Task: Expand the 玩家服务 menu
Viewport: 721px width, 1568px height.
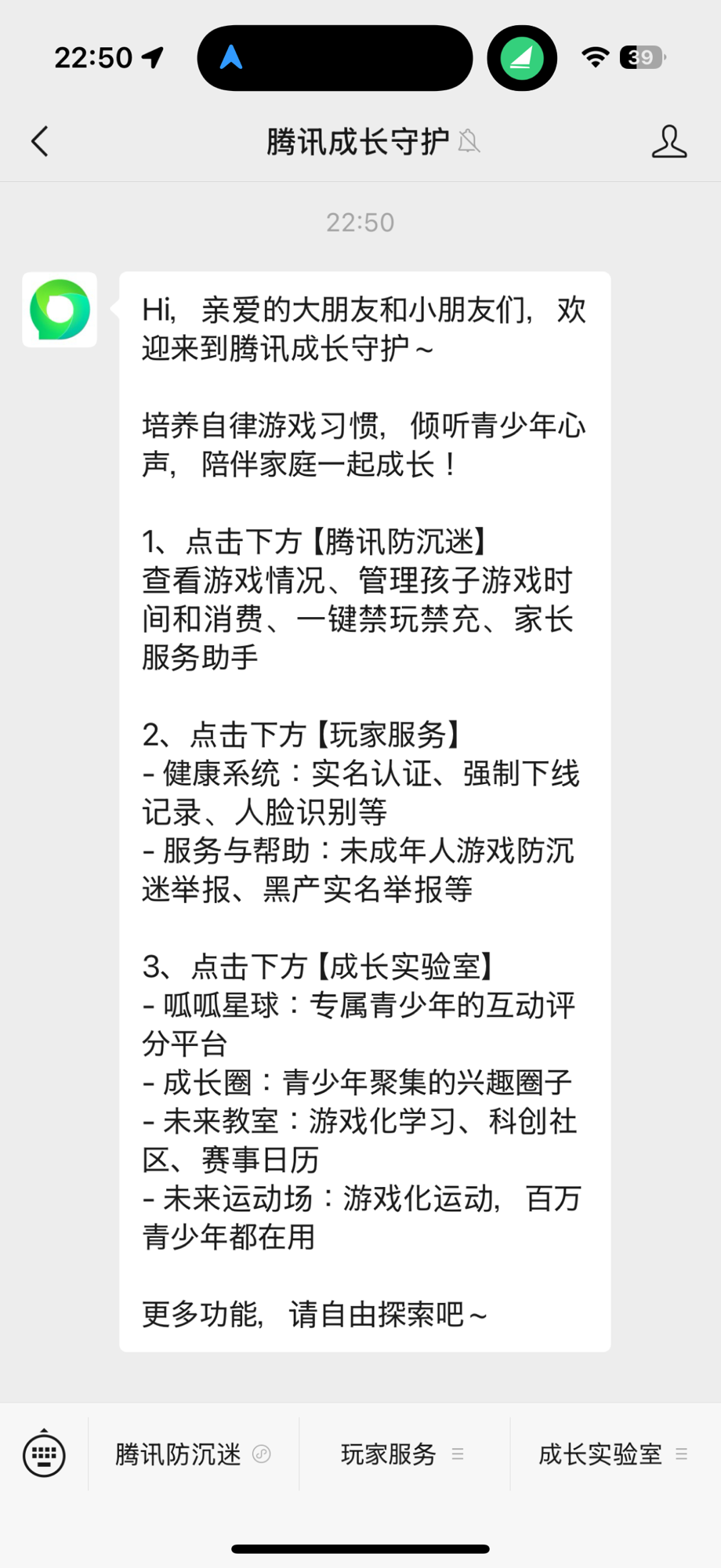Action: pos(404,1454)
